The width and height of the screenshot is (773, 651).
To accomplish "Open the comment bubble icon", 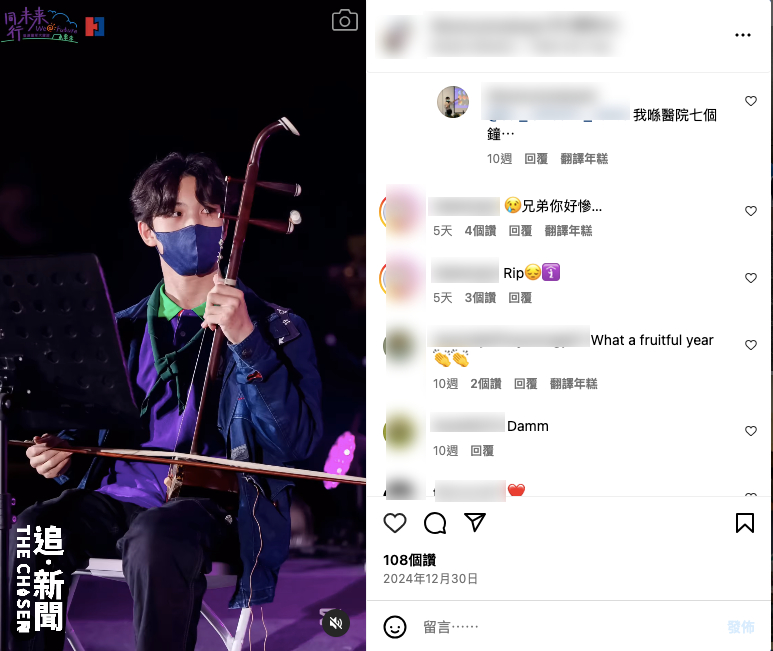I will pos(435,523).
